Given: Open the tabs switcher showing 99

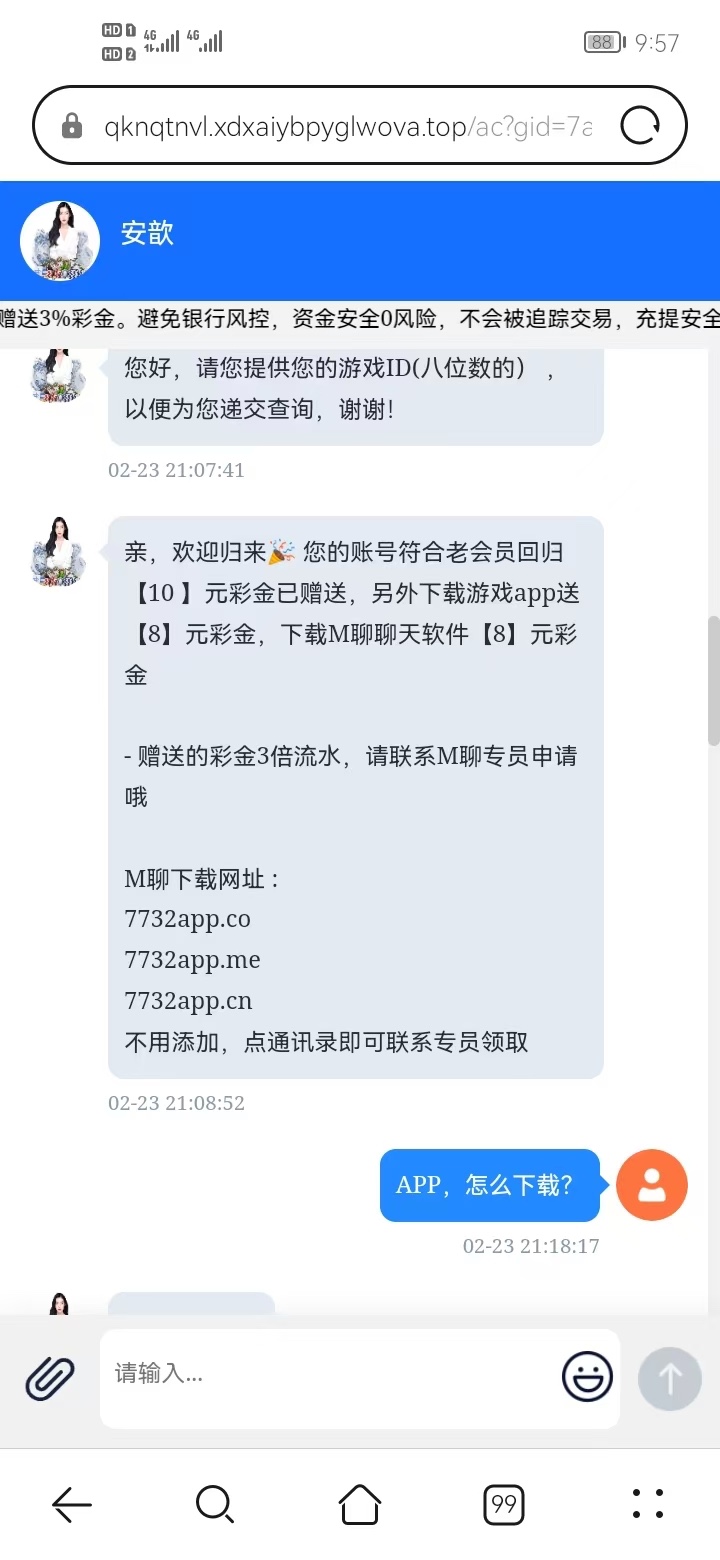Looking at the screenshot, I should [x=504, y=1503].
